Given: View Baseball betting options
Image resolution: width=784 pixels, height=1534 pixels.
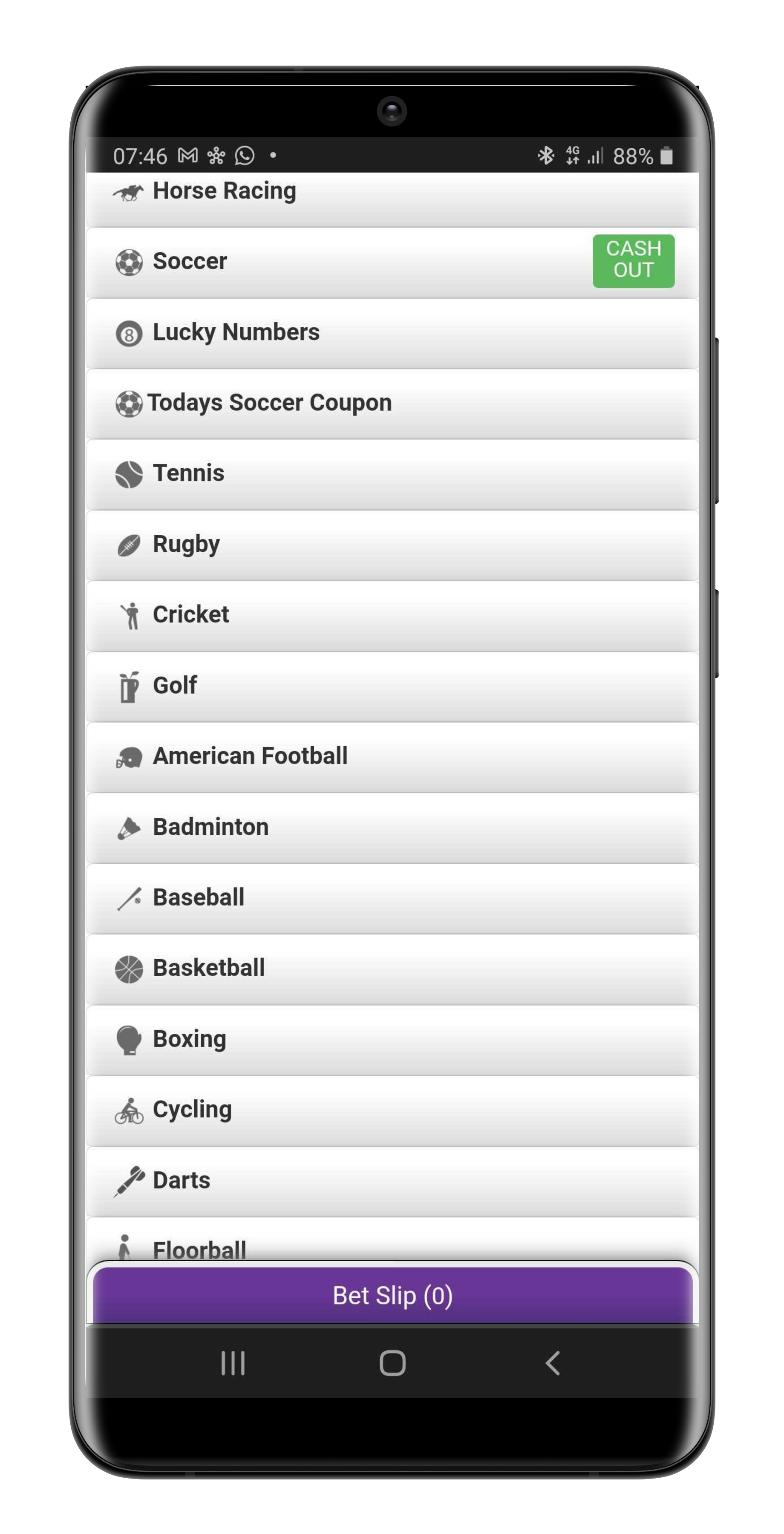Looking at the screenshot, I should click(392, 898).
